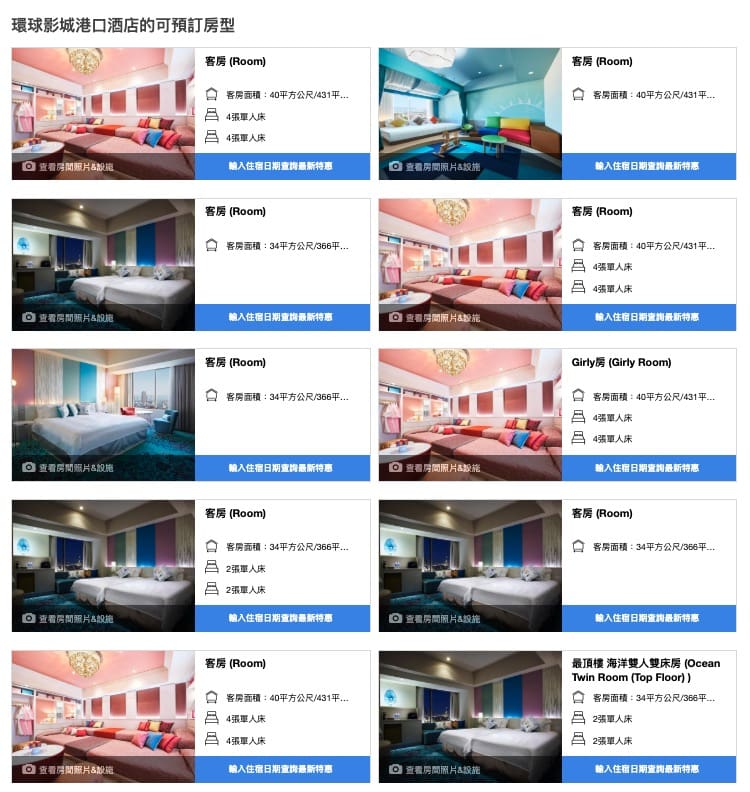Open photos of the blue-ceiling room with colorful sofa
This screenshot has width=750, height=792.
pos(435,166)
